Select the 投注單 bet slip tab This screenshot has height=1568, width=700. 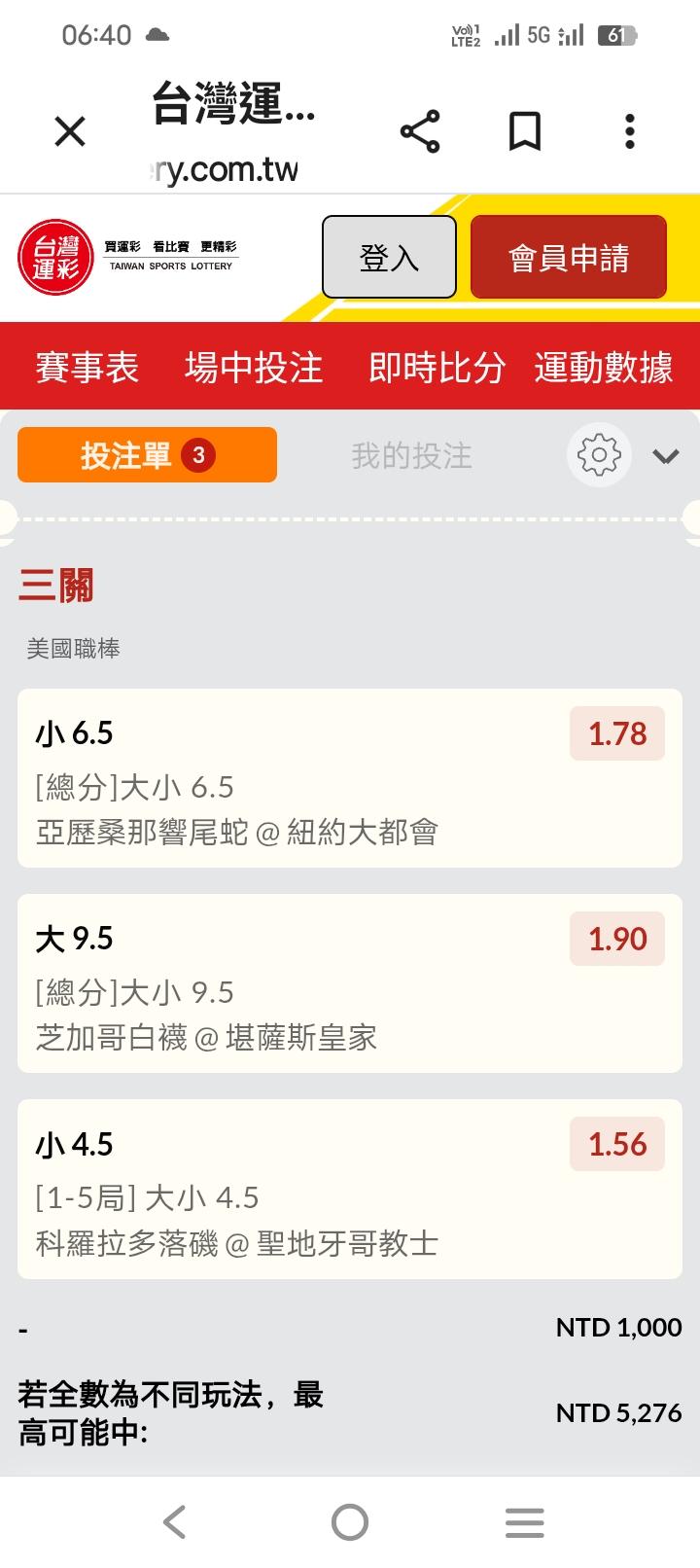pyautogui.click(x=147, y=455)
